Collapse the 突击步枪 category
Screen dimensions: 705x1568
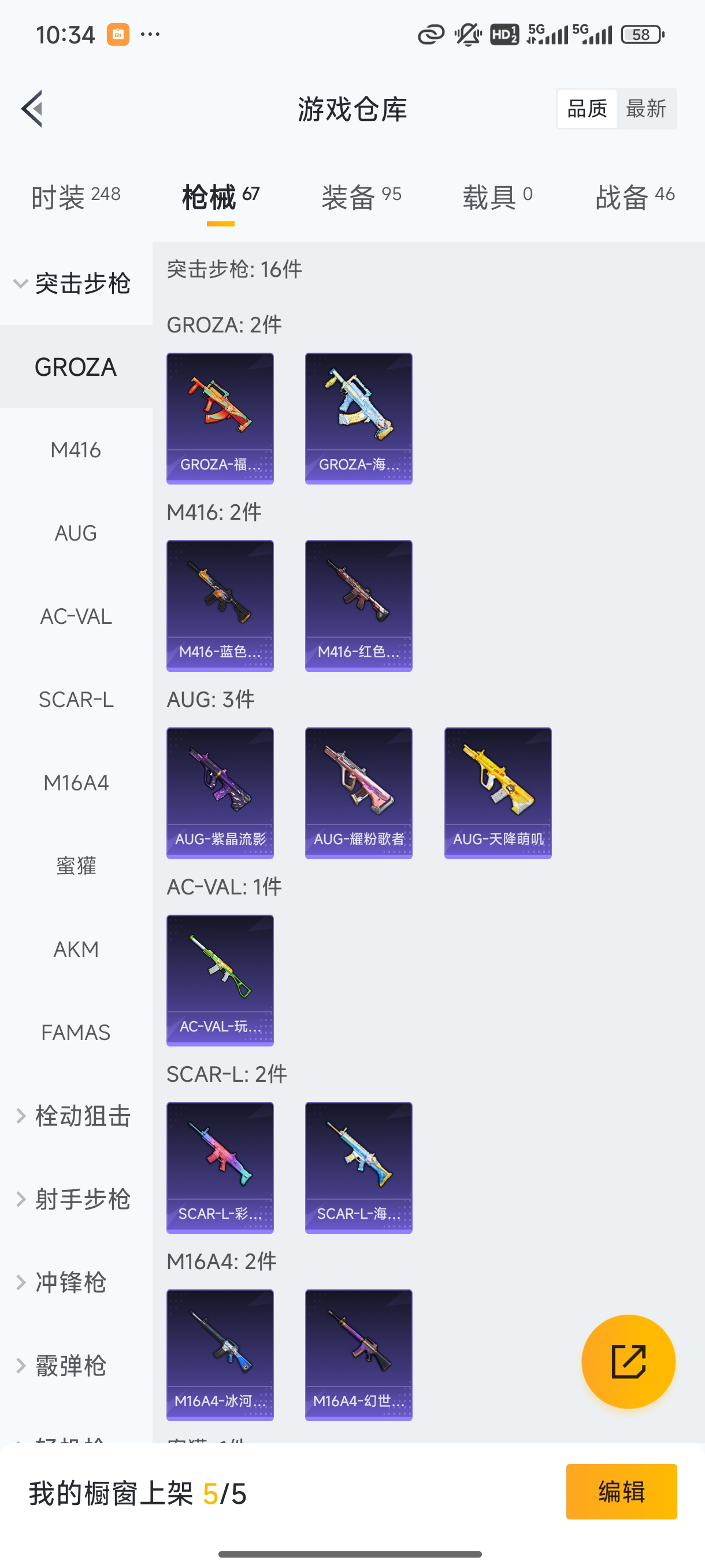tap(73, 284)
